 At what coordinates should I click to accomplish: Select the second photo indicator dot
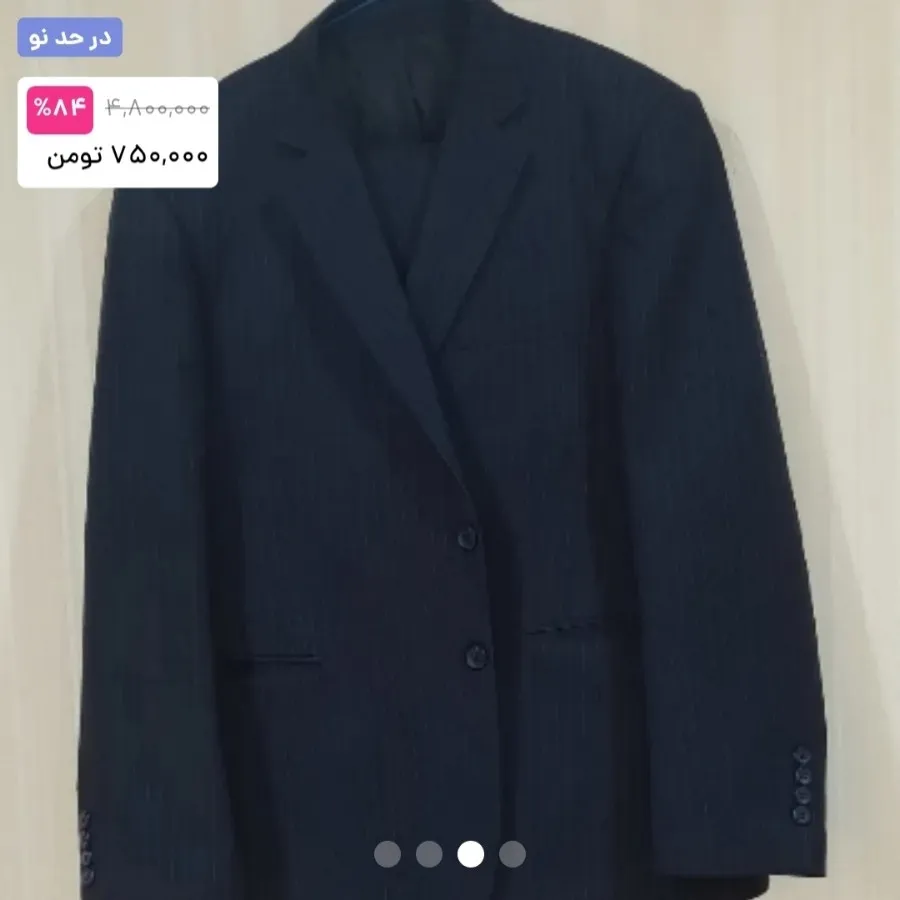[x=429, y=854]
